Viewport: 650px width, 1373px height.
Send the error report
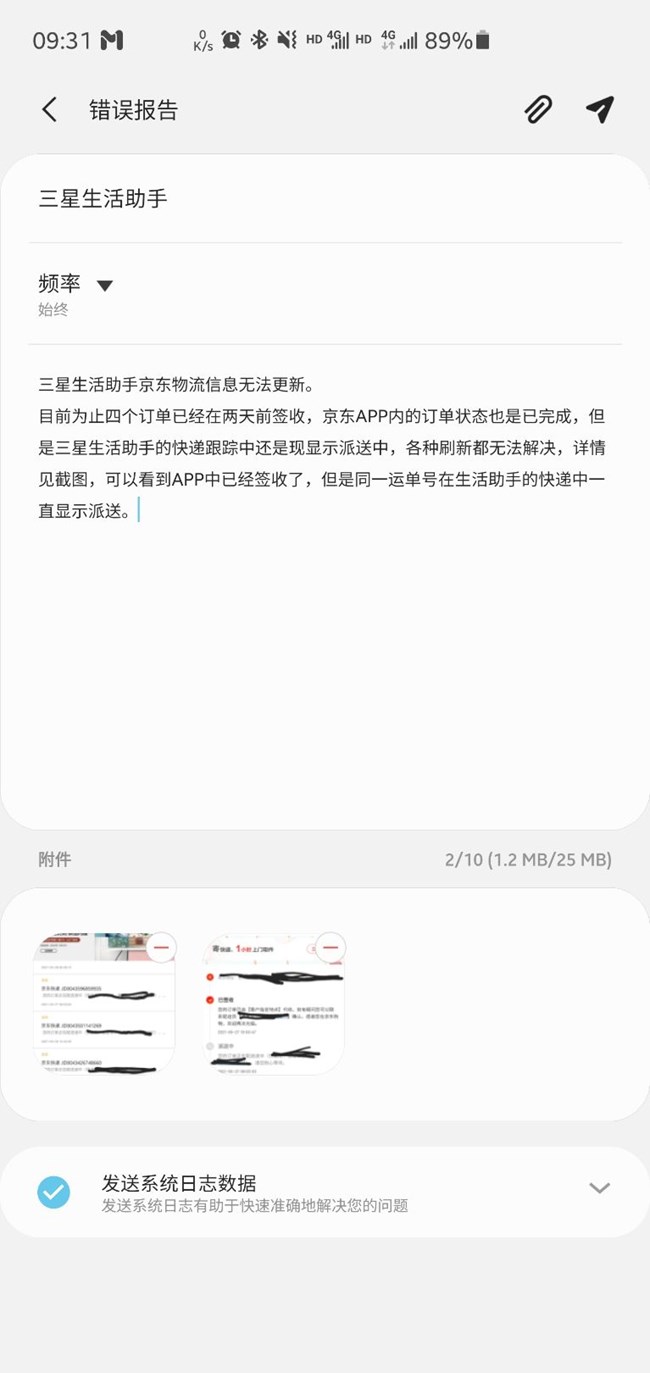600,110
